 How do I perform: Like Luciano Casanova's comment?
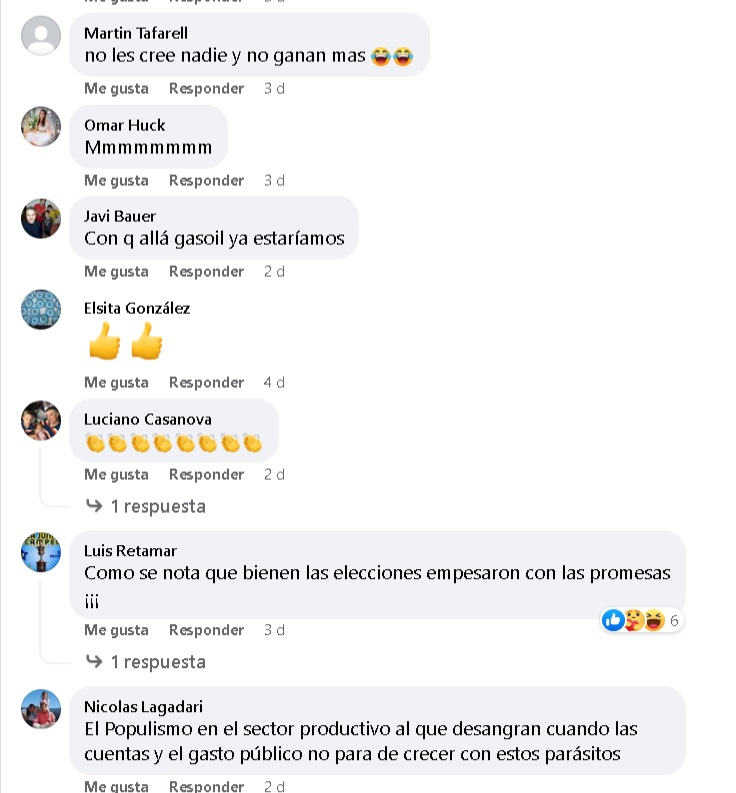[x=116, y=475]
